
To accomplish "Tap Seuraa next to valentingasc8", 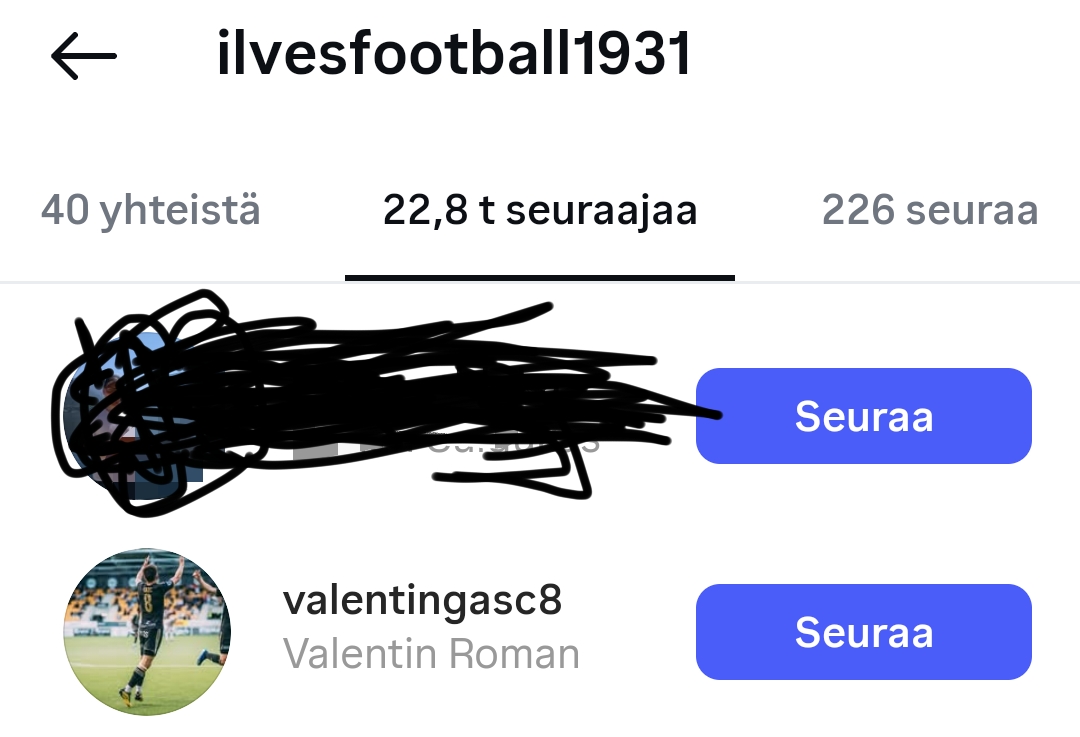I will point(863,632).
